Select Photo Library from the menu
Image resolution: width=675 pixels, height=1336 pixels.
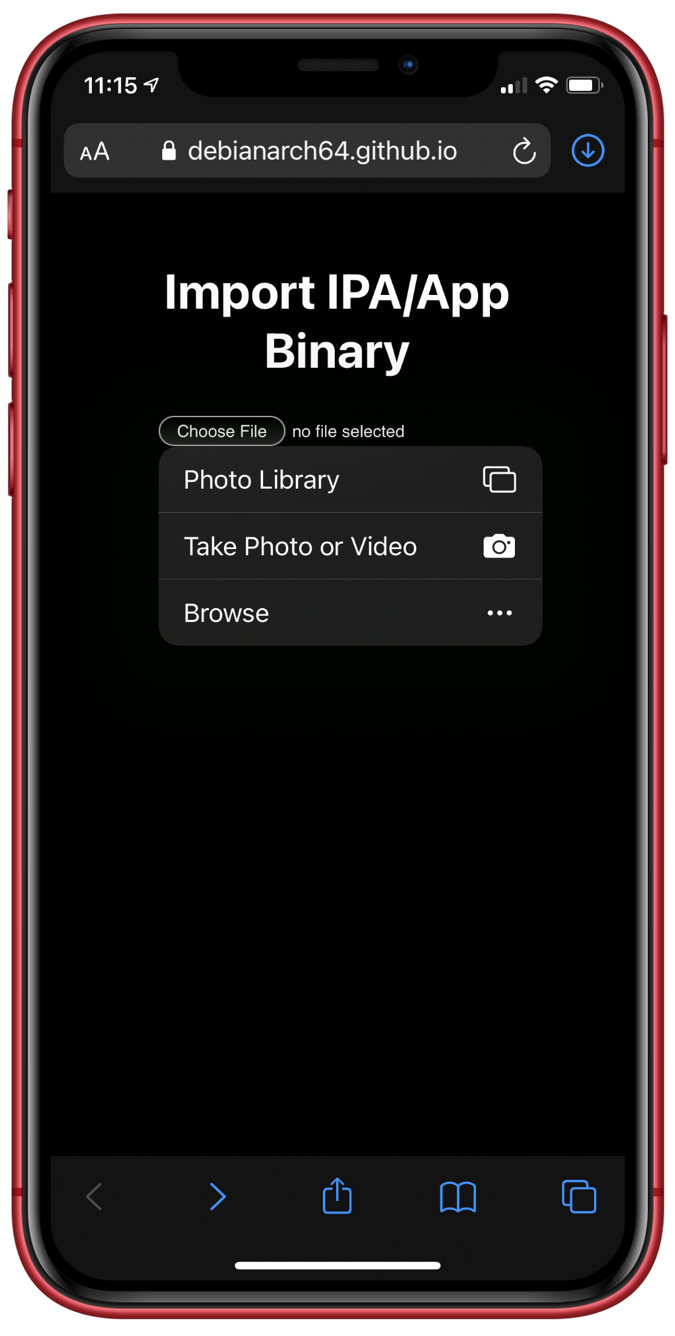click(x=350, y=480)
